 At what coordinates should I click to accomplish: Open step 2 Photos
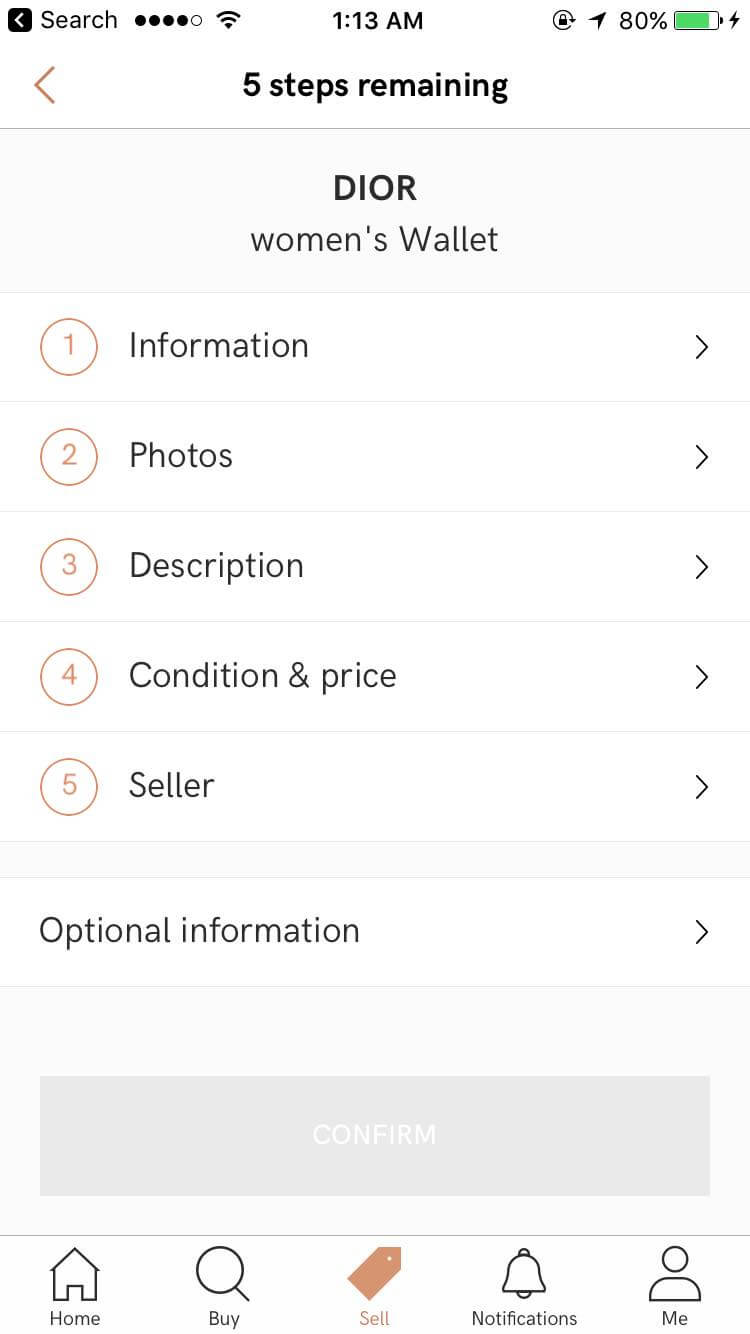pos(375,457)
